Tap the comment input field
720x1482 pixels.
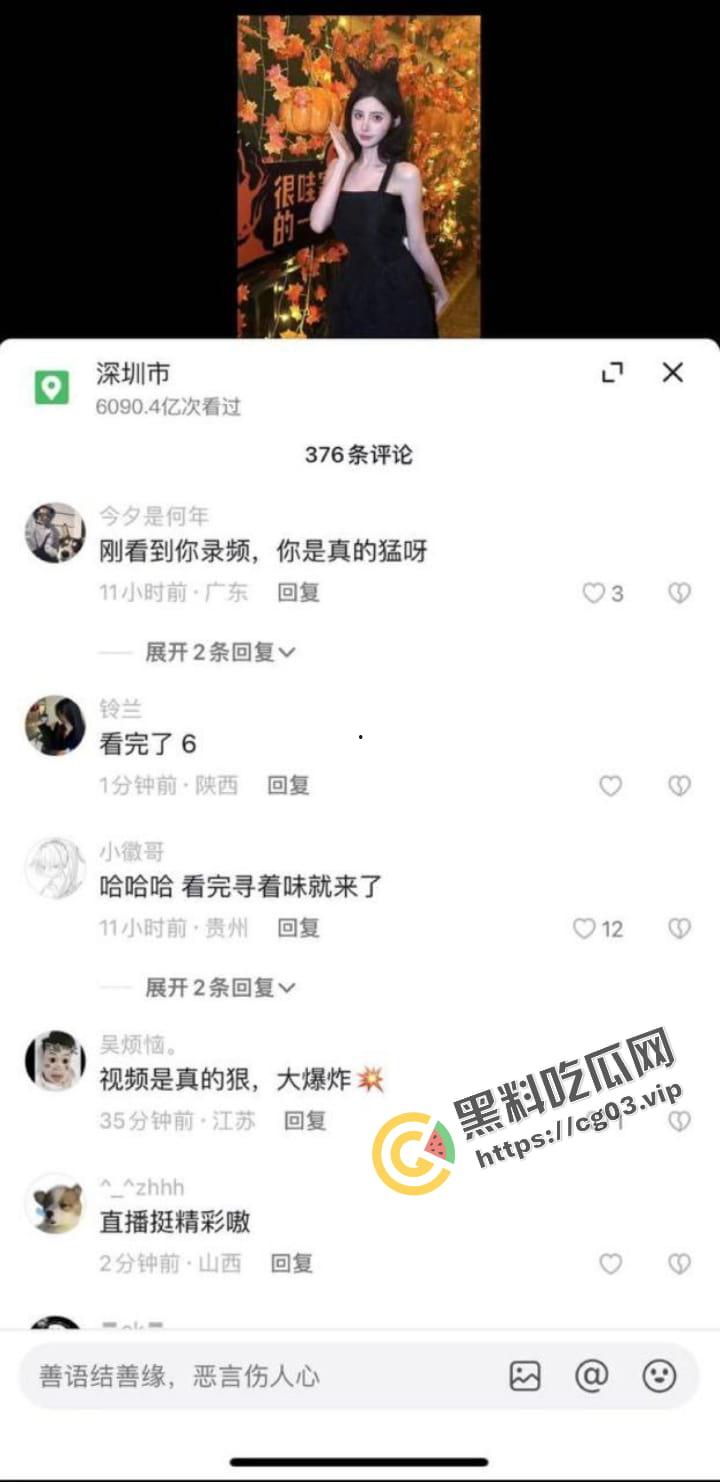click(x=250, y=1376)
